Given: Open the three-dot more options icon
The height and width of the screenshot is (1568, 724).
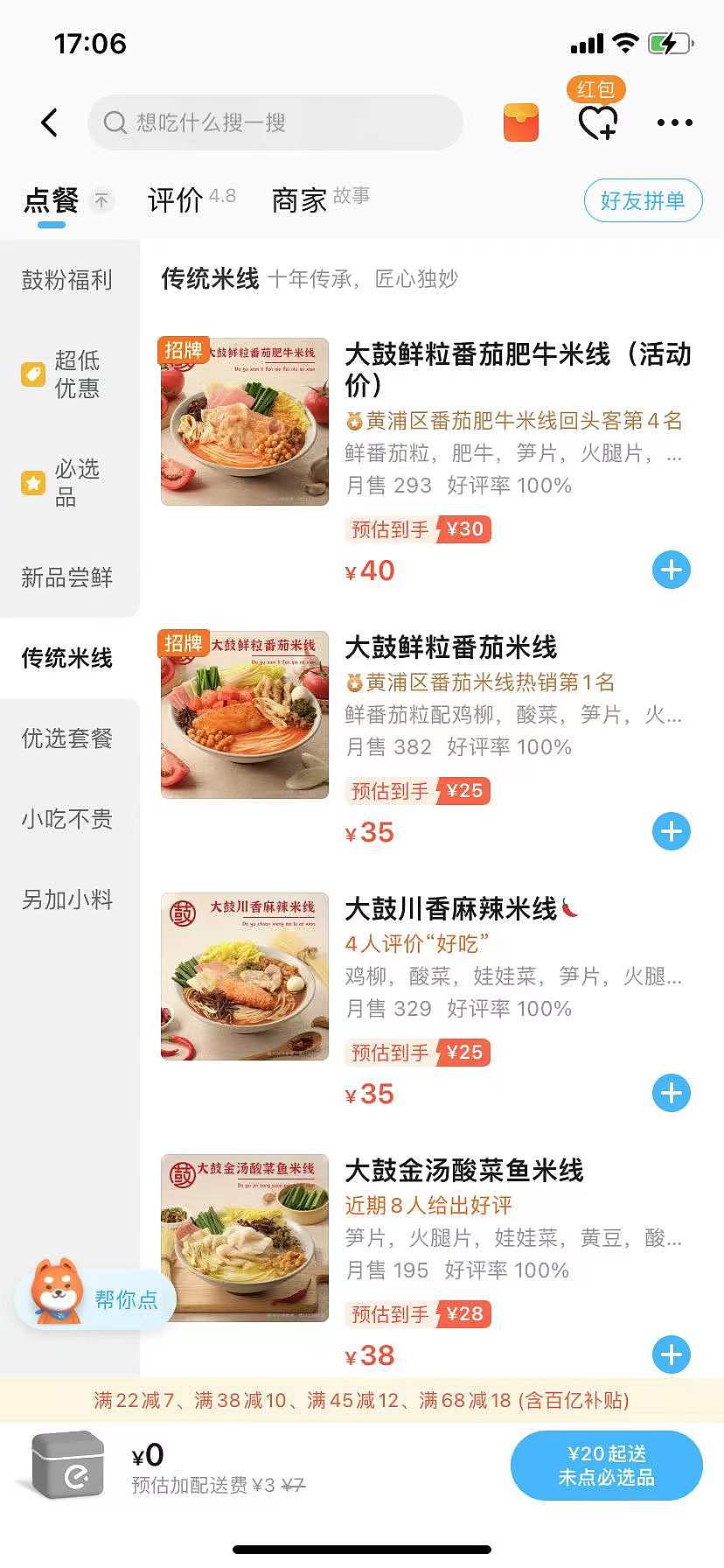Looking at the screenshot, I should [673, 122].
